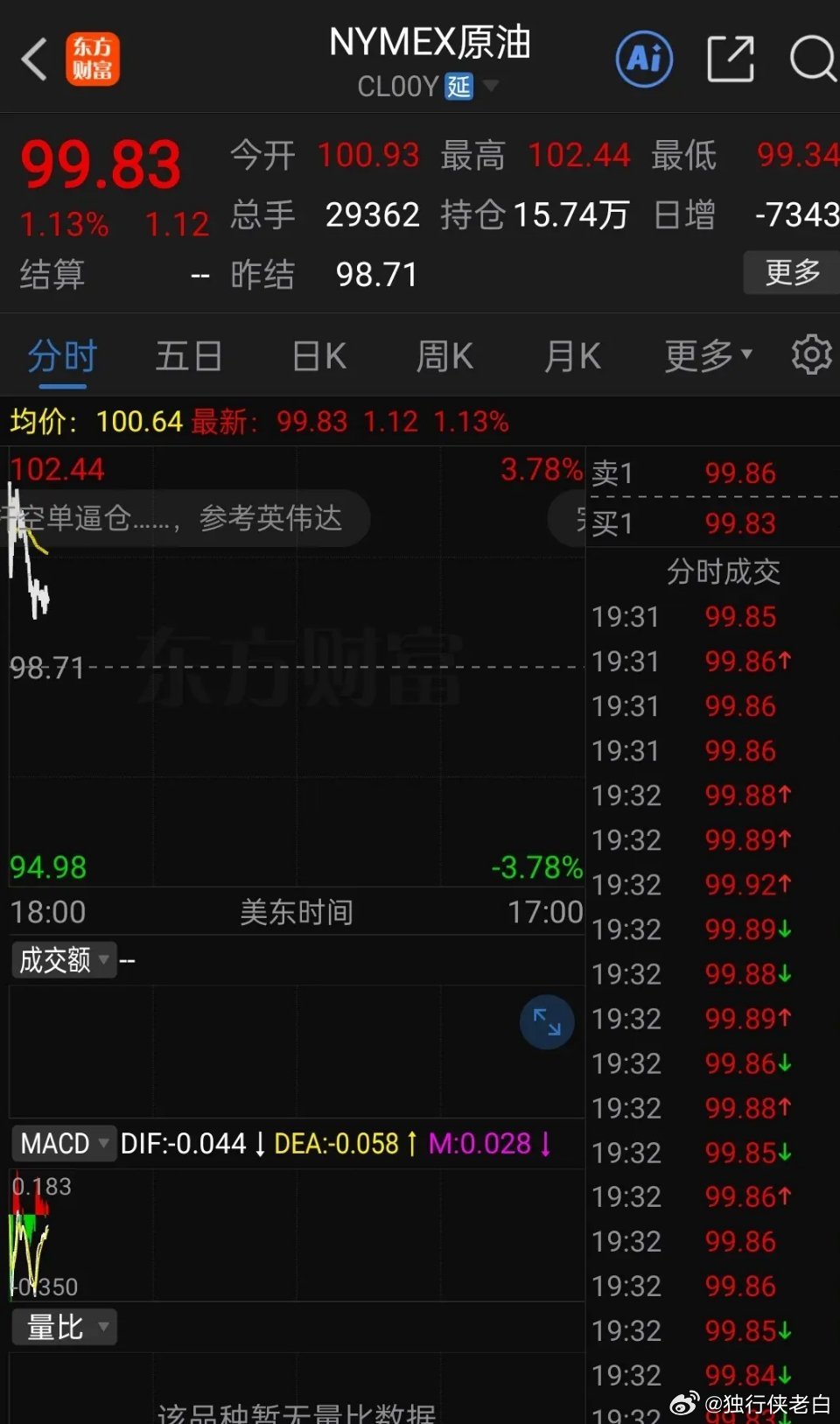Switch to the 五日 chart tab
The width and height of the screenshot is (840, 1424).
pyautogui.click(x=188, y=355)
